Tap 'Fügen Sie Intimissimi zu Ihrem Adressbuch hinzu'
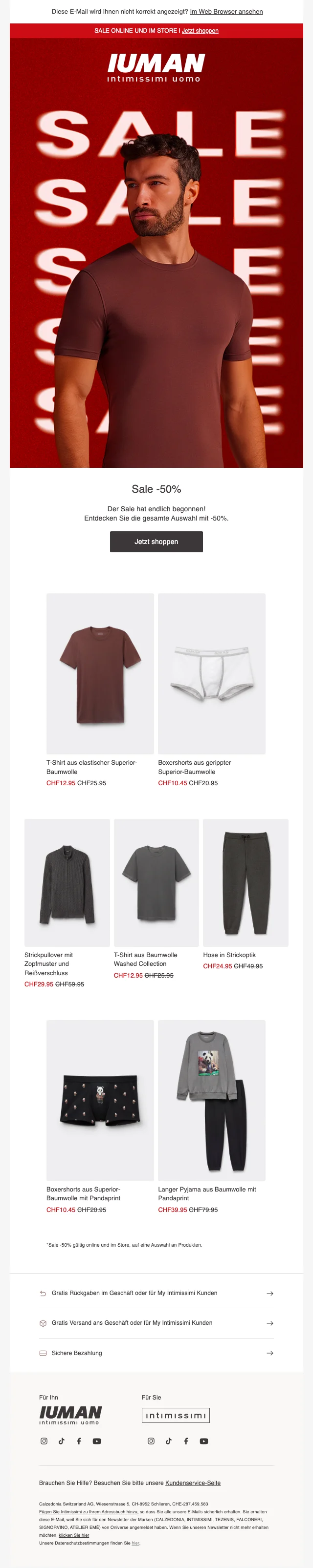This screenshot has height=1568, width=313. (88, 1511)
